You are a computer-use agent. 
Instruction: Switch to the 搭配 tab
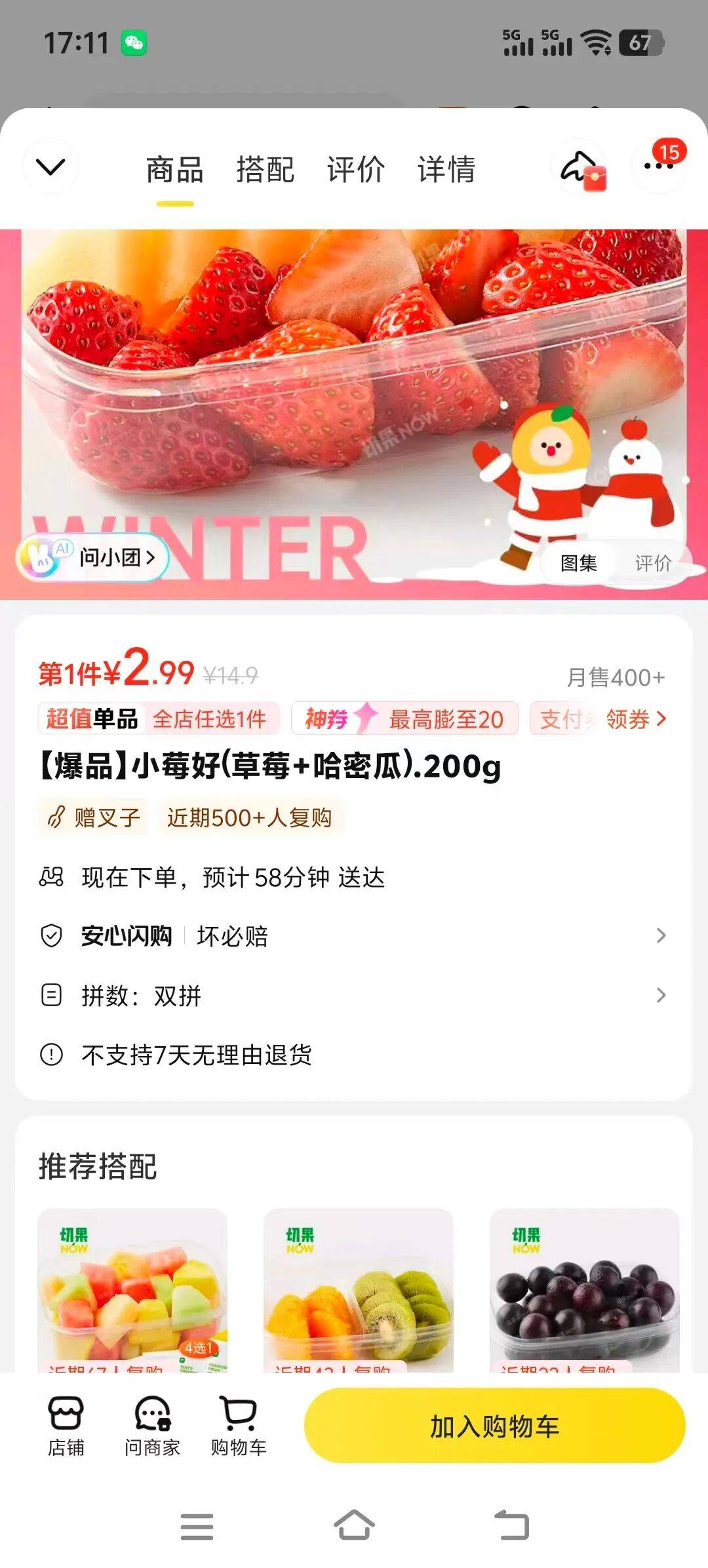click(265, 170)
